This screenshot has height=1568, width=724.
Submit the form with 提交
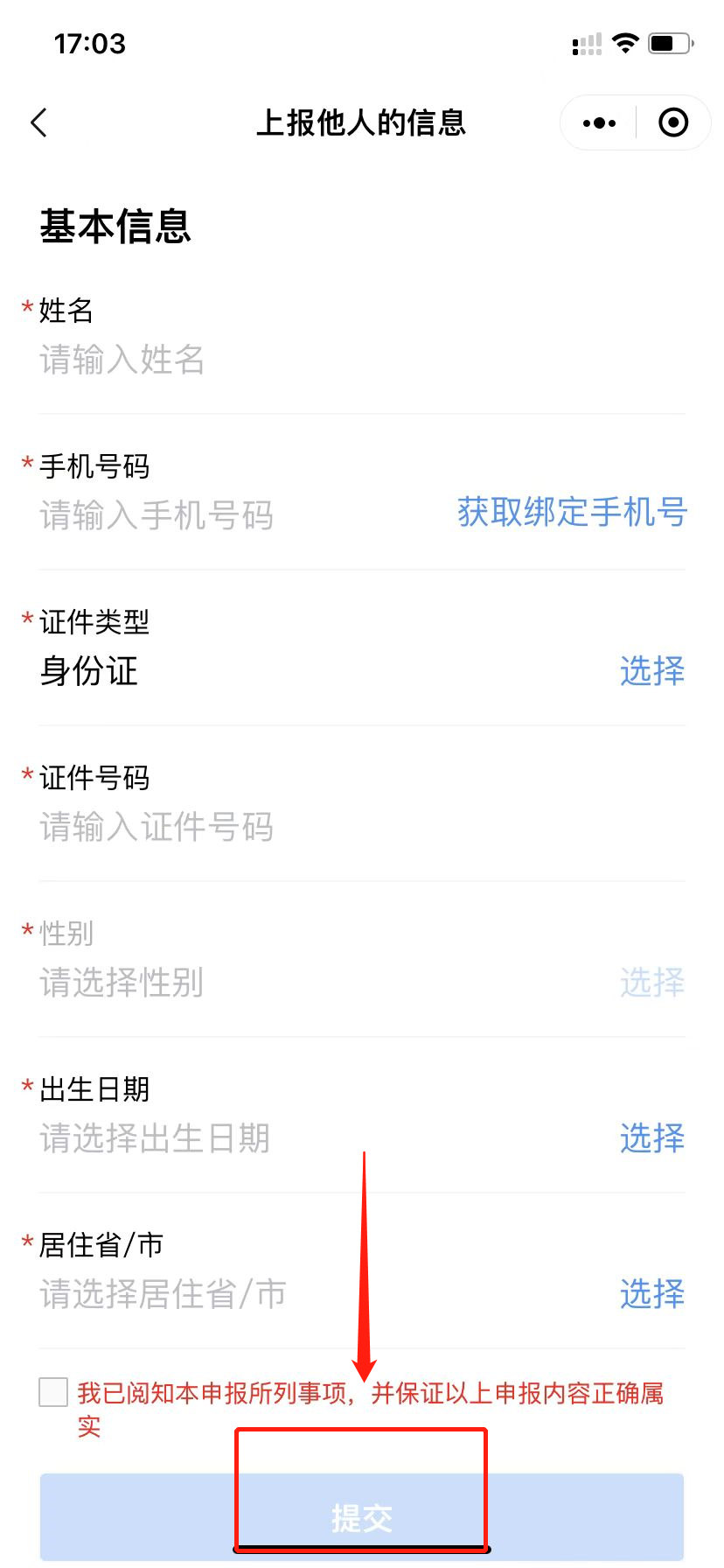361,1517
